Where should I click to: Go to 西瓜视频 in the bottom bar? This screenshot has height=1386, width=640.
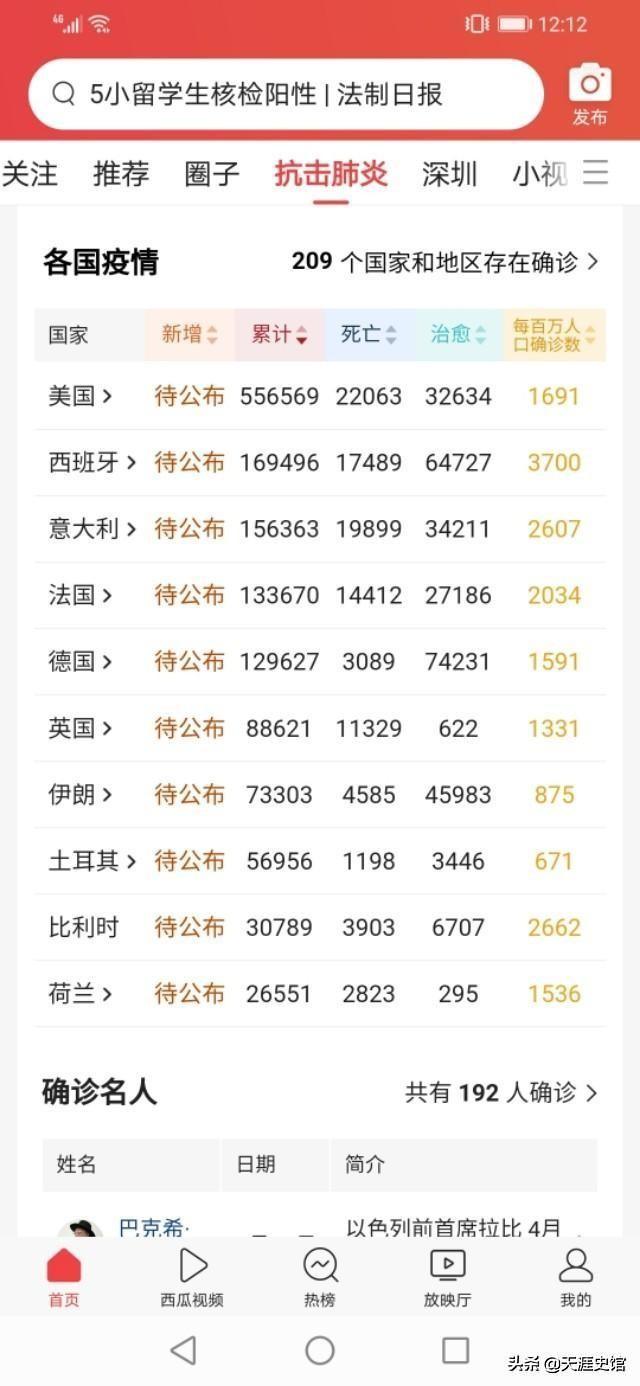click(192, 1278)
